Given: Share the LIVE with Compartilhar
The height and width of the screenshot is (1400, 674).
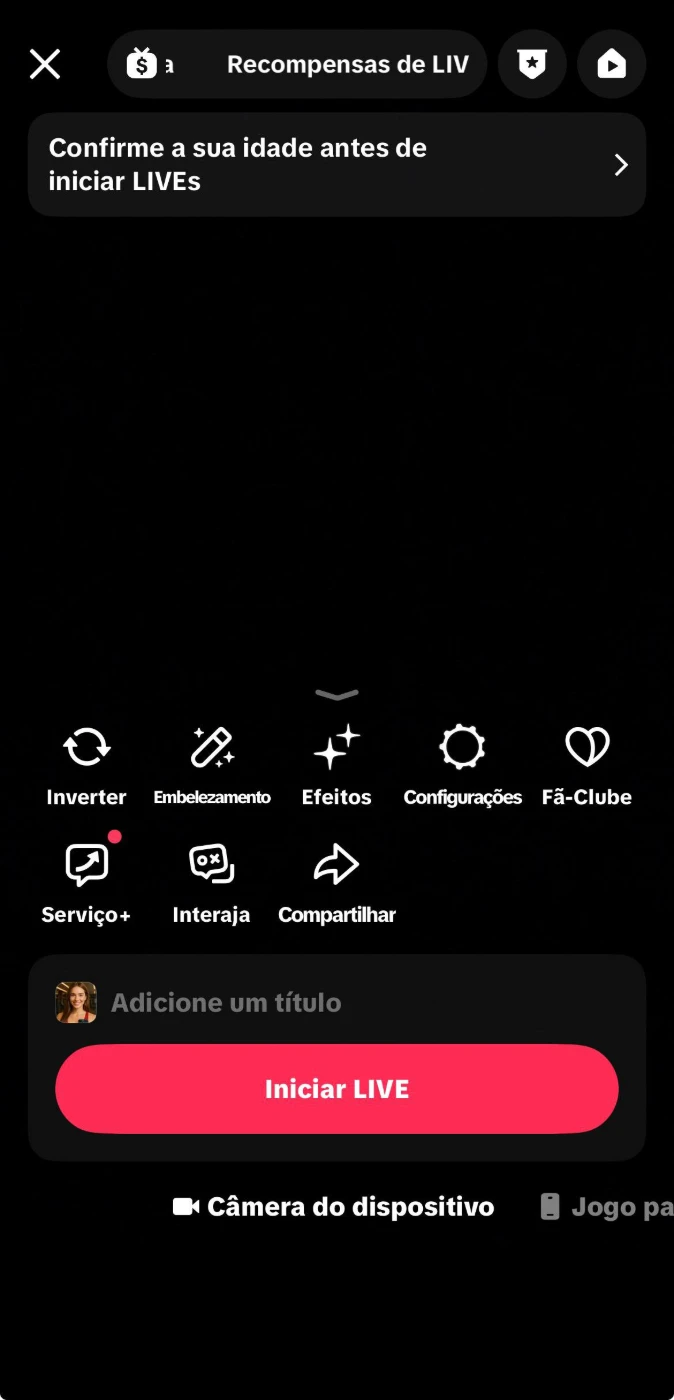Looking at the screenshot, I should point(337,882).
